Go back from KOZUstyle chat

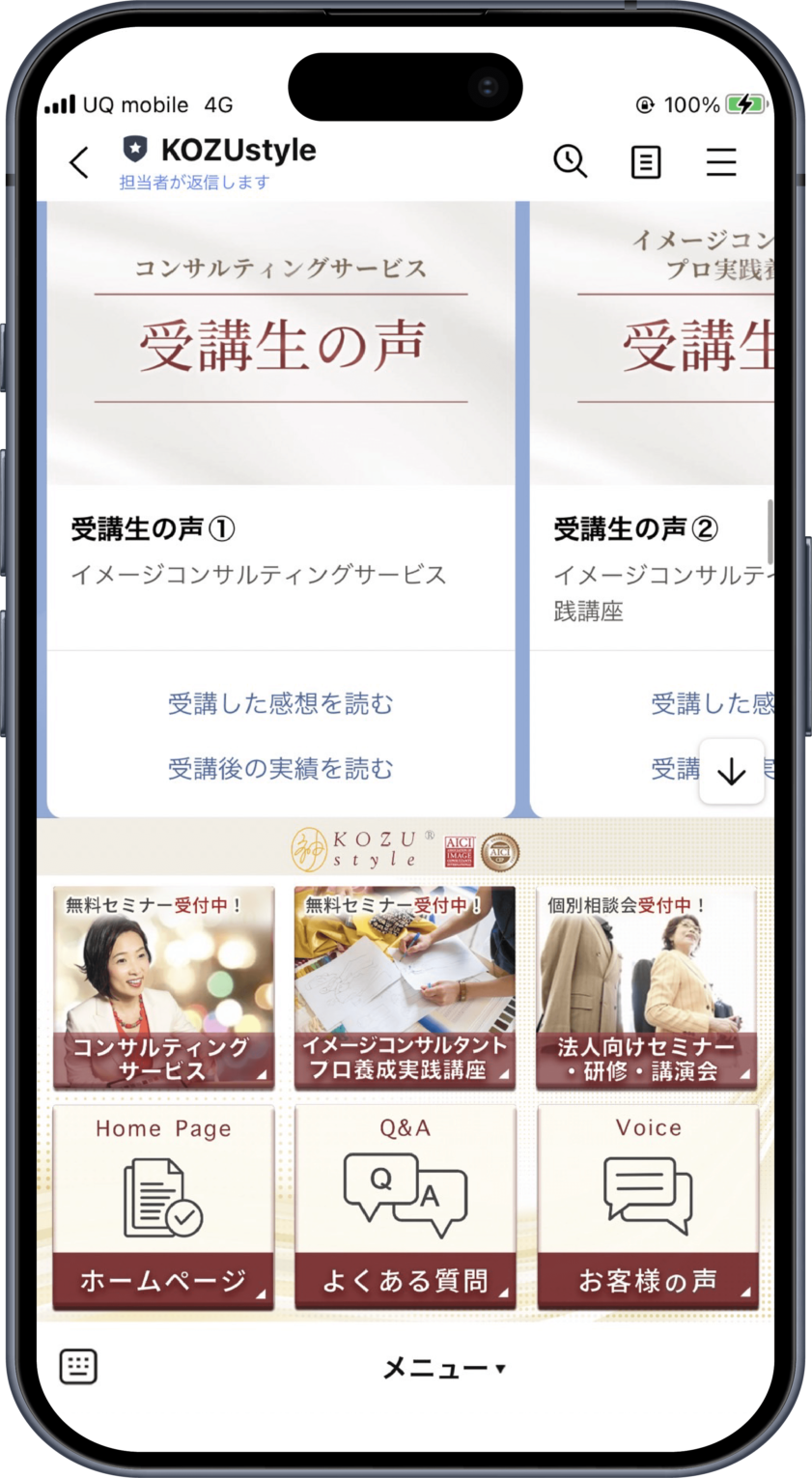[79, 162]
